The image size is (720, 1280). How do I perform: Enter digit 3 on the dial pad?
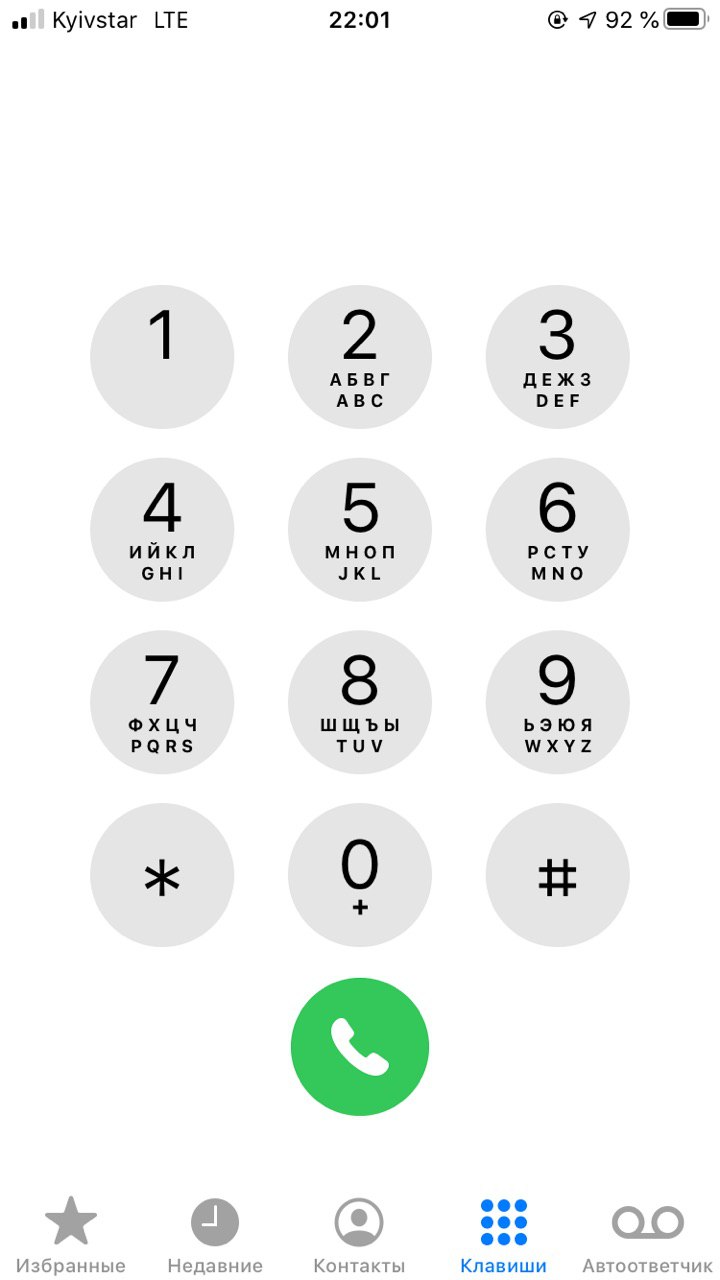click(x=558, y=357)
